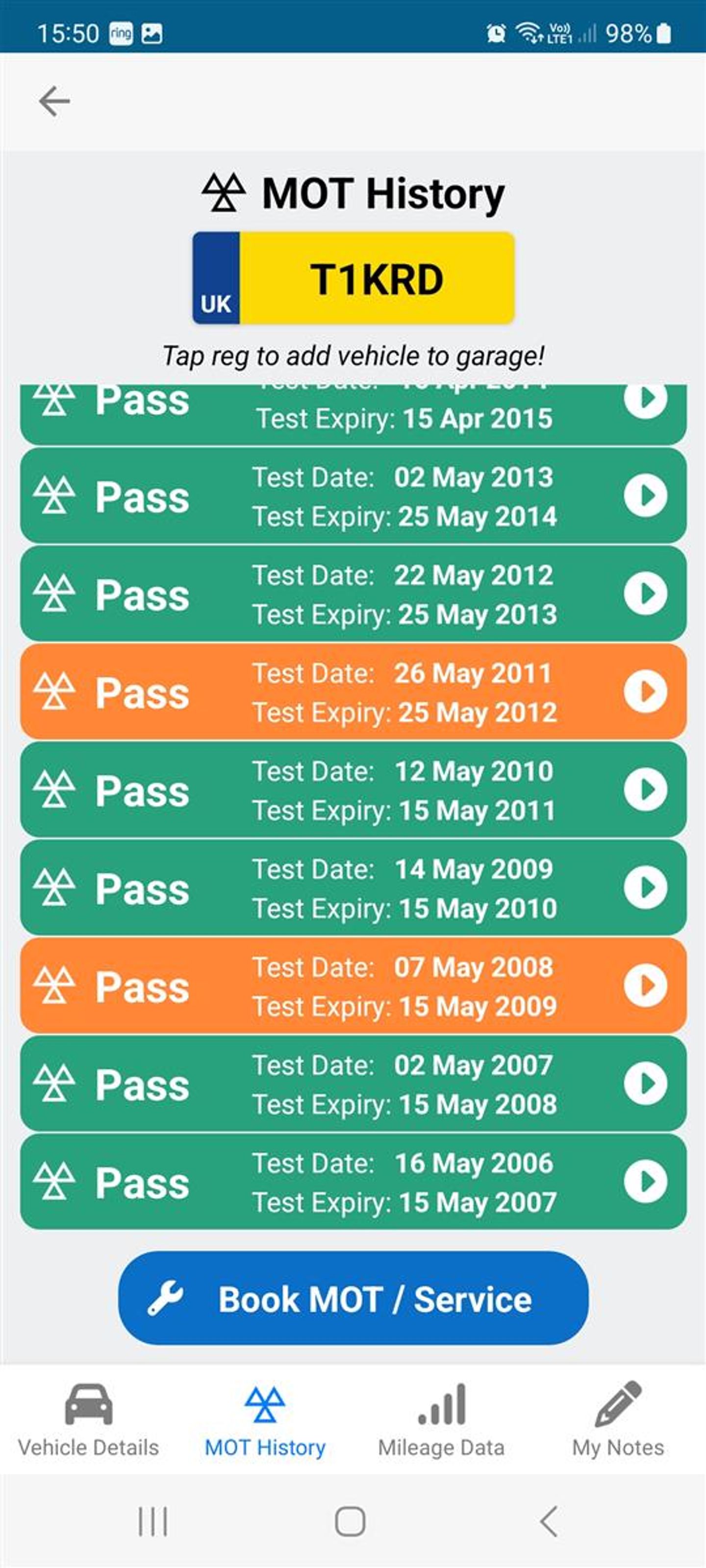
Task: Go back using the top arrow
Action: 54,101
